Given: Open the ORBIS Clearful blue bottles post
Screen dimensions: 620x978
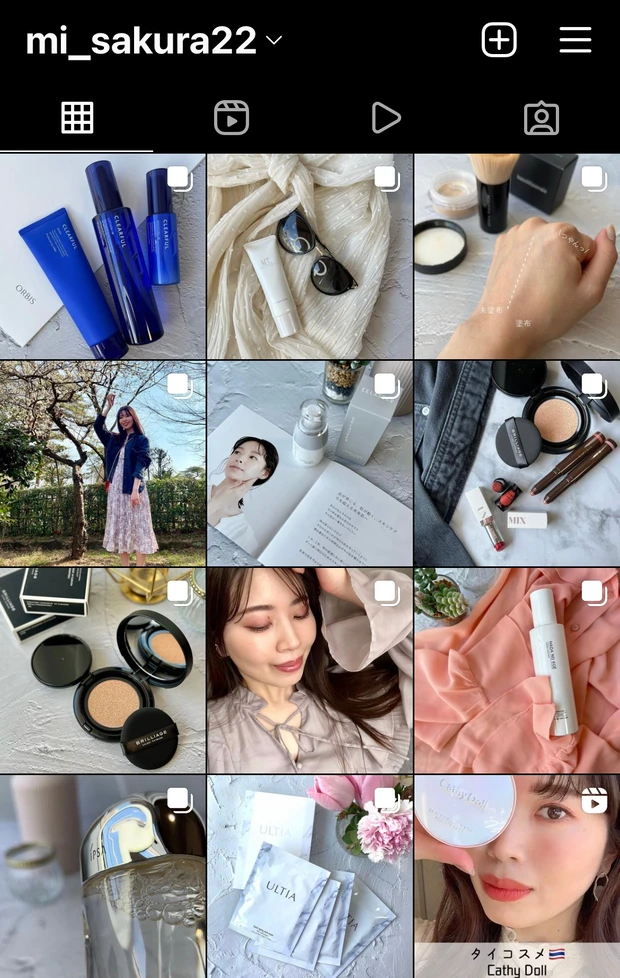Looking at the screenshot, I should coord(103,256).
